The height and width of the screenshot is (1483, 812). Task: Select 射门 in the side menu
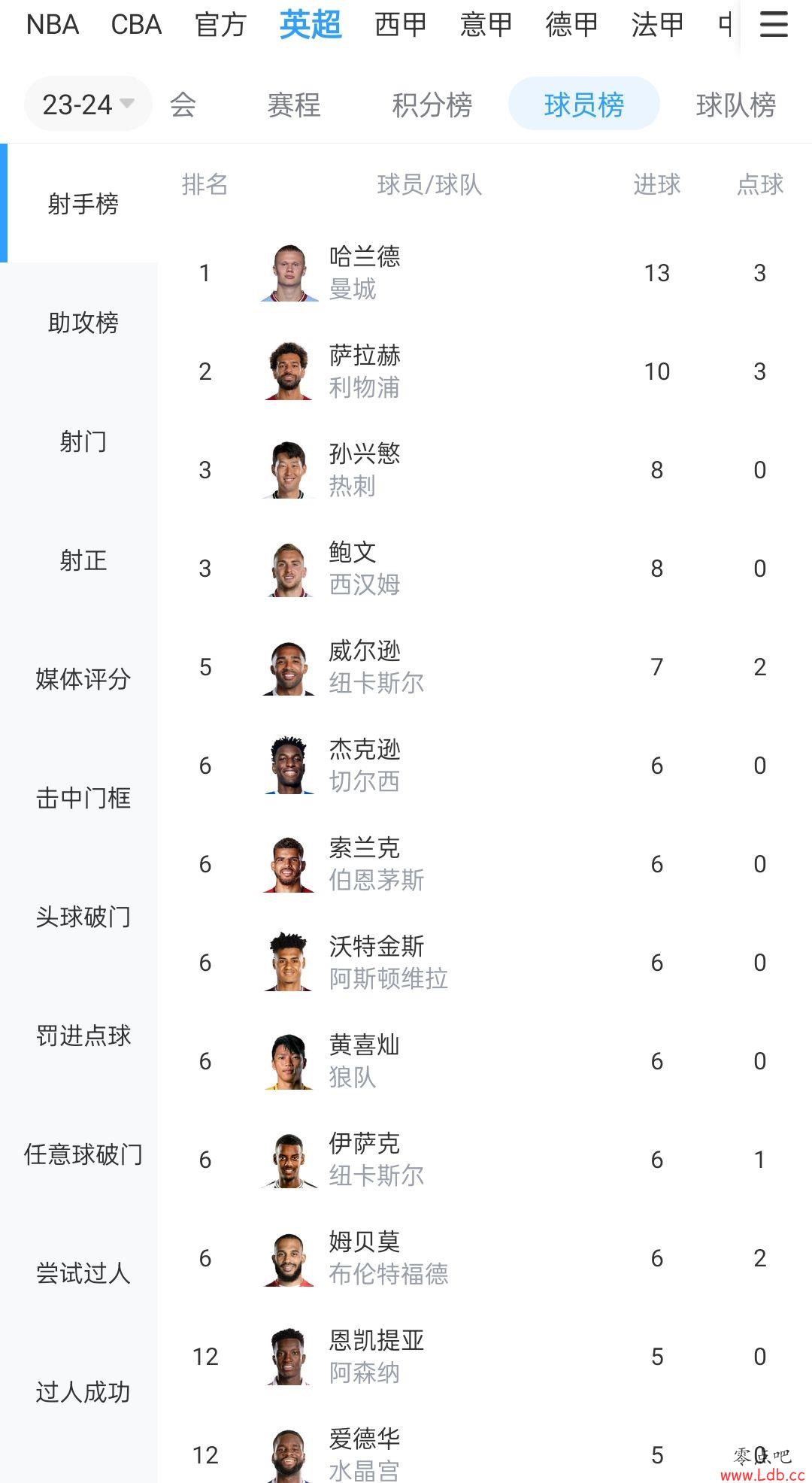click(x=83, y=441)
